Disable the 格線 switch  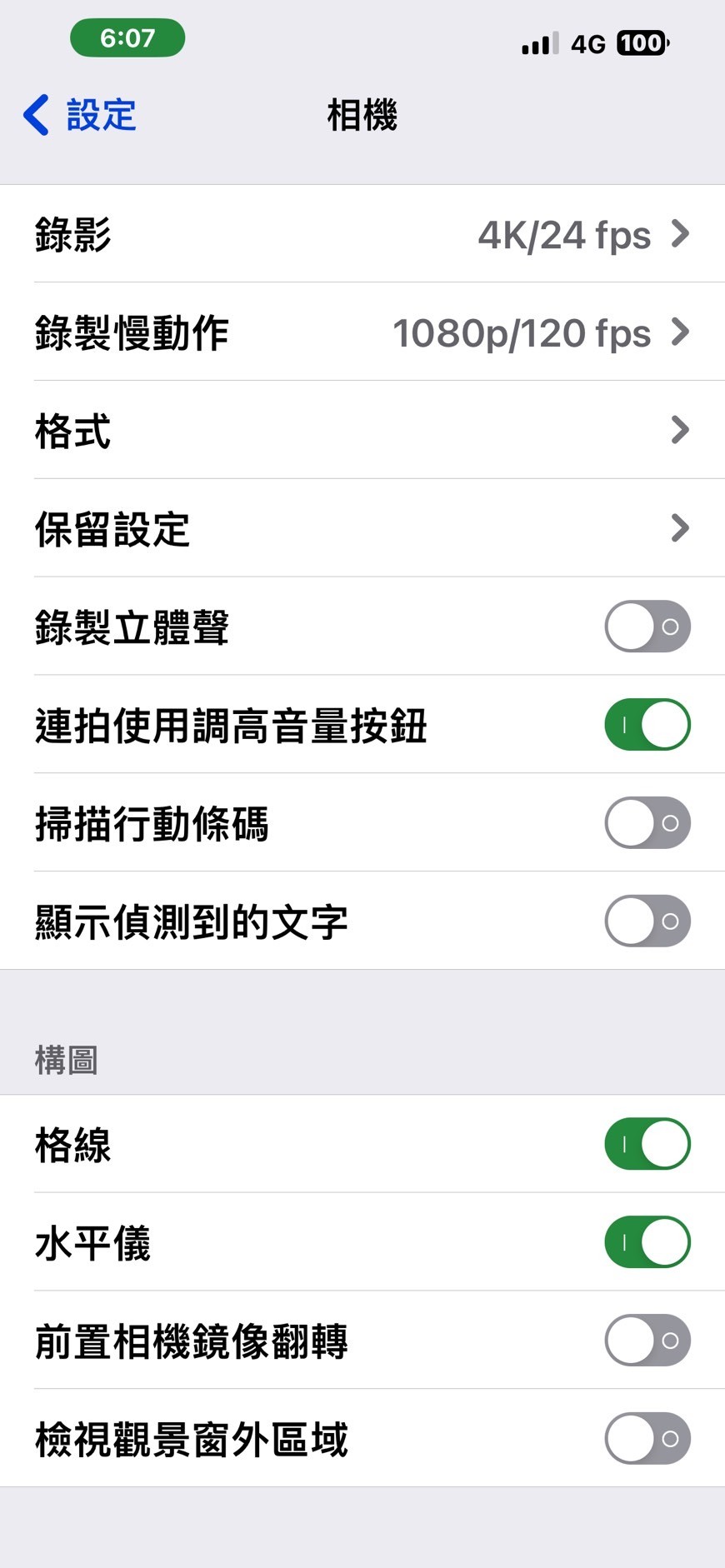click(647, 1144)
